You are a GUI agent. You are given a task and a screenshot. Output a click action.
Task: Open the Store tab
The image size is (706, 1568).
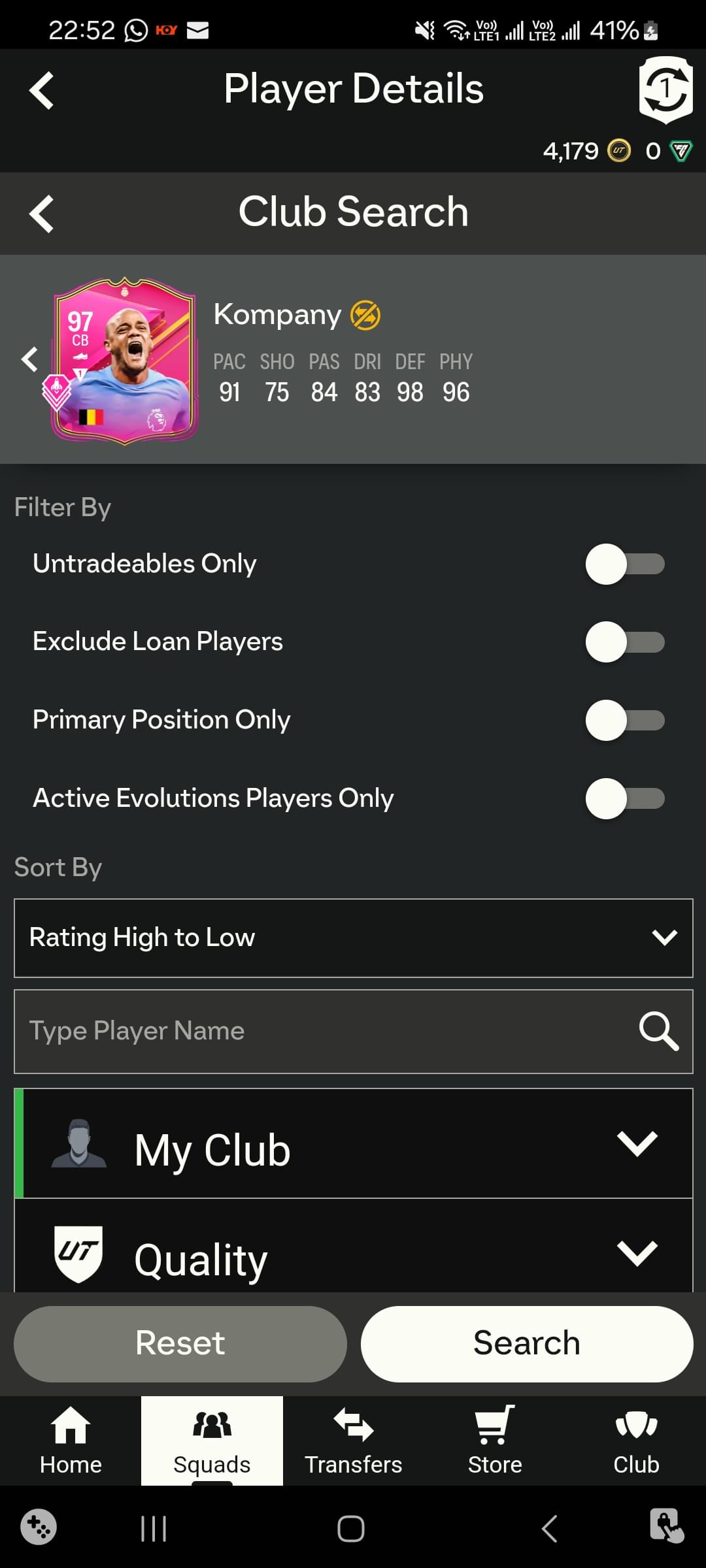click(x=495, y=1441)
